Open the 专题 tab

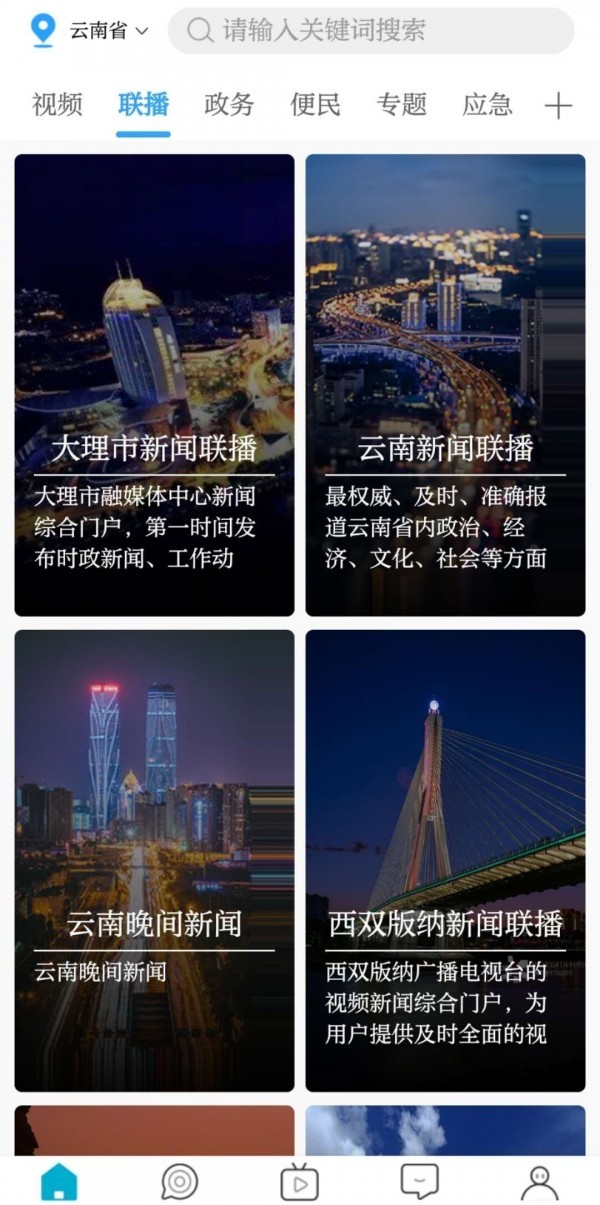401,104
